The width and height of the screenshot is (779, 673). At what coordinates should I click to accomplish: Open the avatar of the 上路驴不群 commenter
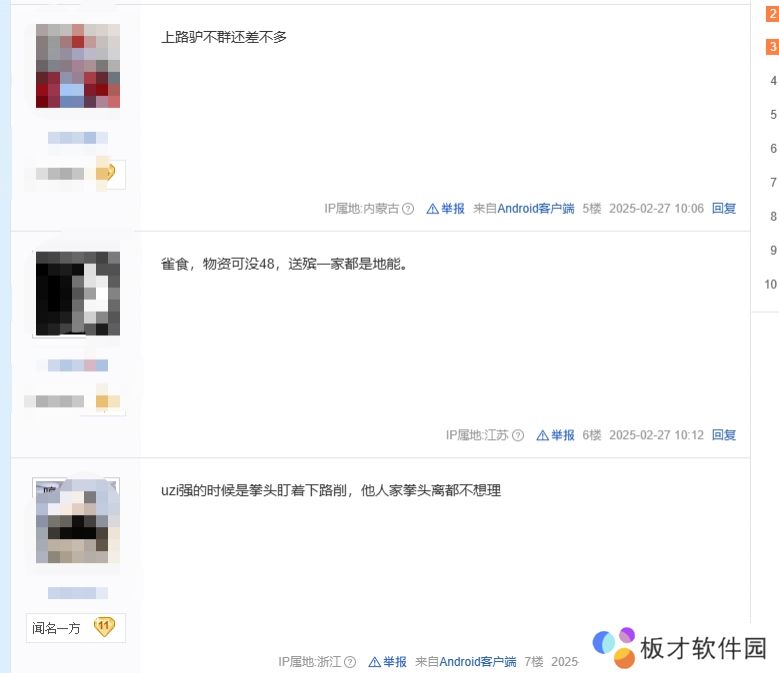[x=78, y=66]
